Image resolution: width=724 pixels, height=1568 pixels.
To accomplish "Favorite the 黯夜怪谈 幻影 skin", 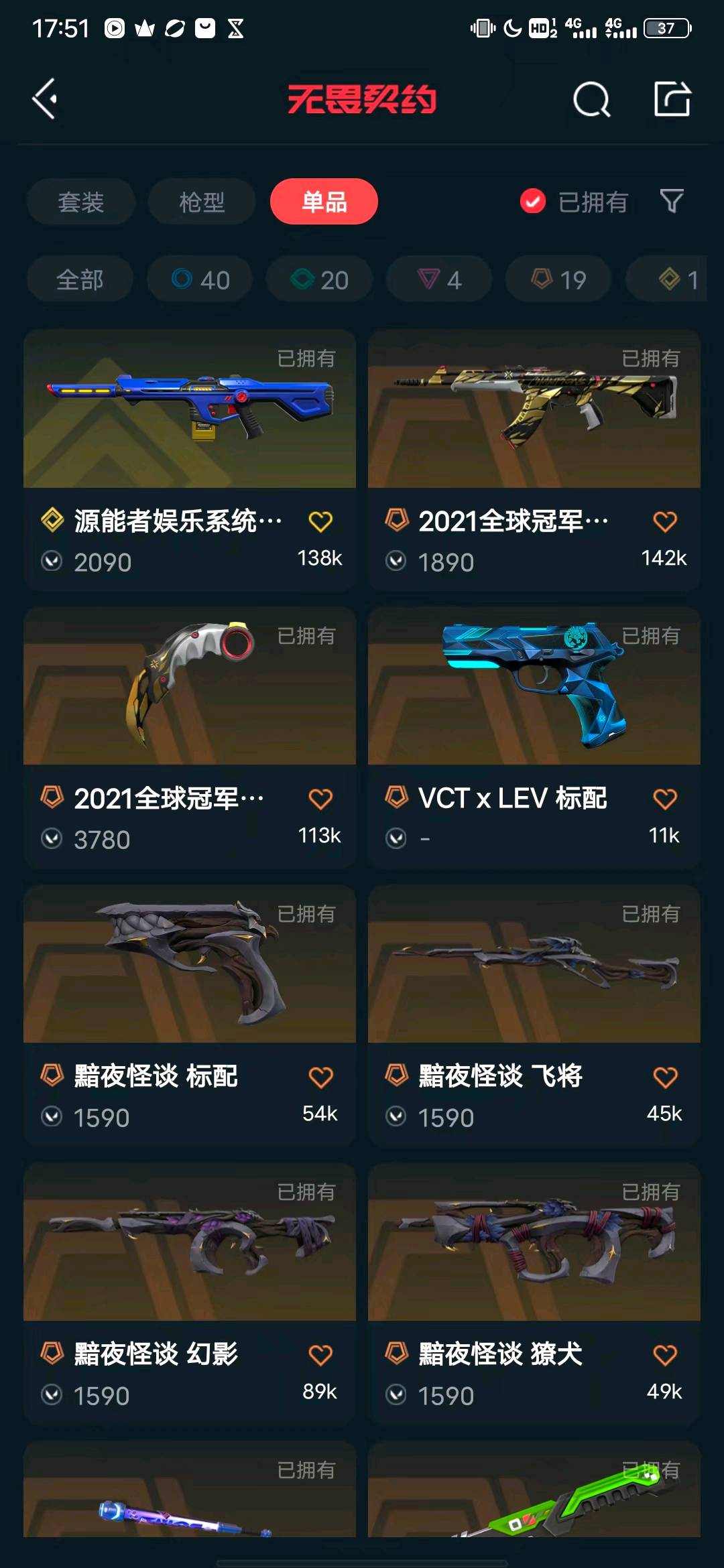I will pos(320,1355).
